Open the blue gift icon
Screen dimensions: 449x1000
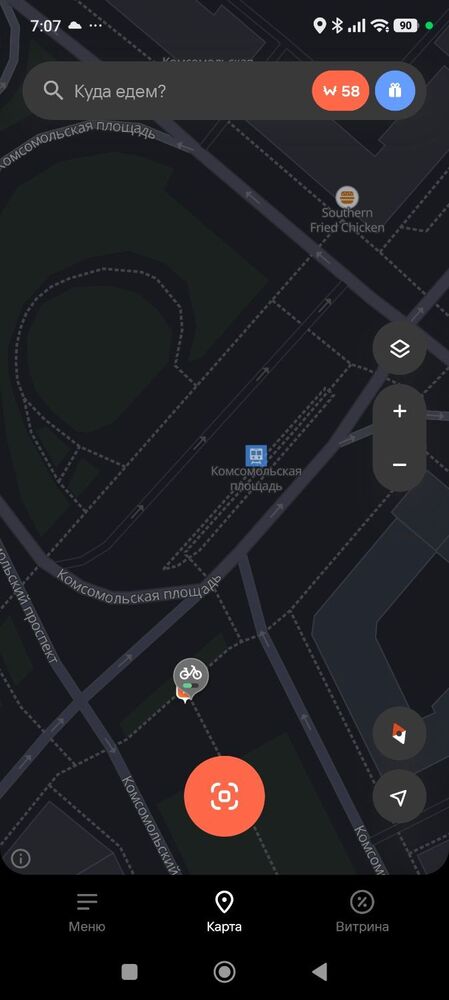tap(395, 91)
